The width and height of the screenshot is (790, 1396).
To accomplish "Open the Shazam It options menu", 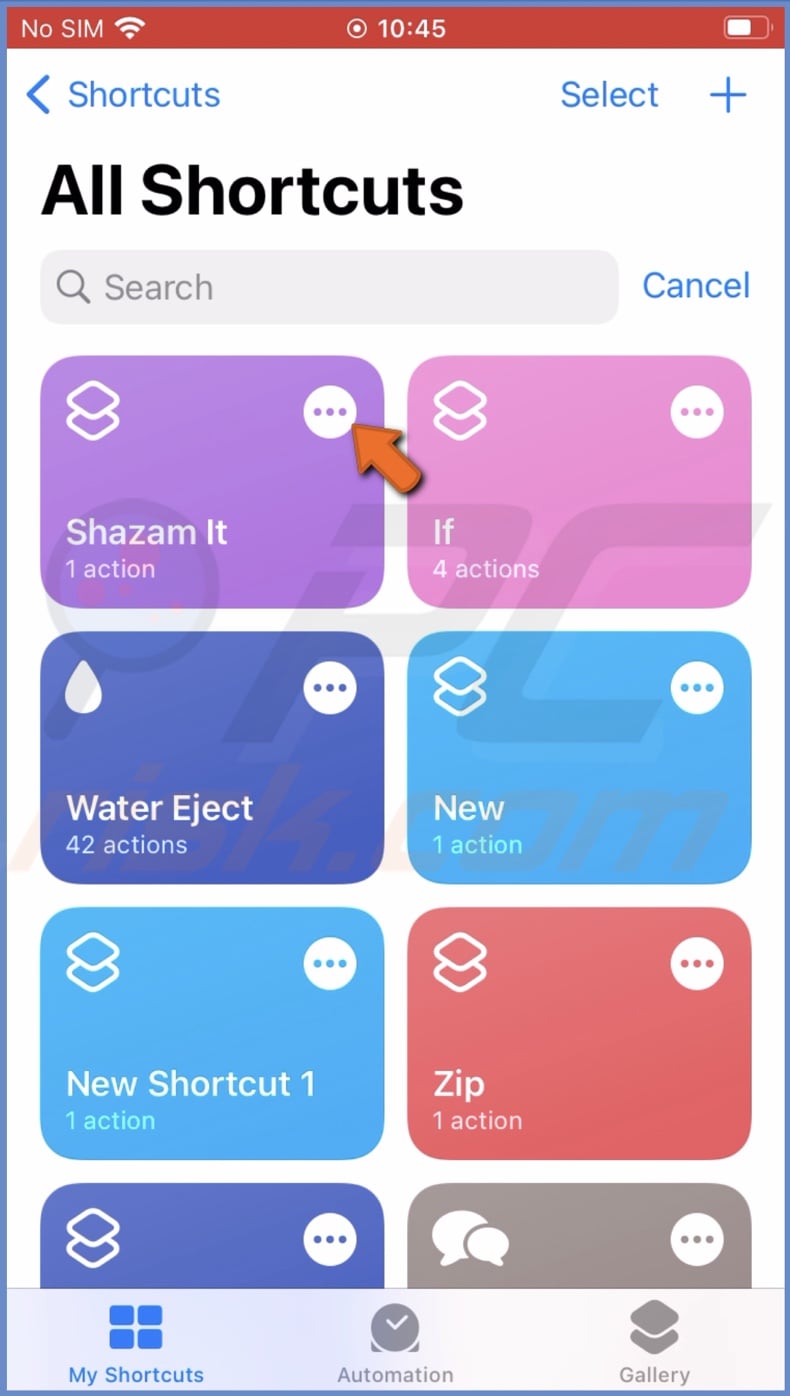I will (330, 412).
